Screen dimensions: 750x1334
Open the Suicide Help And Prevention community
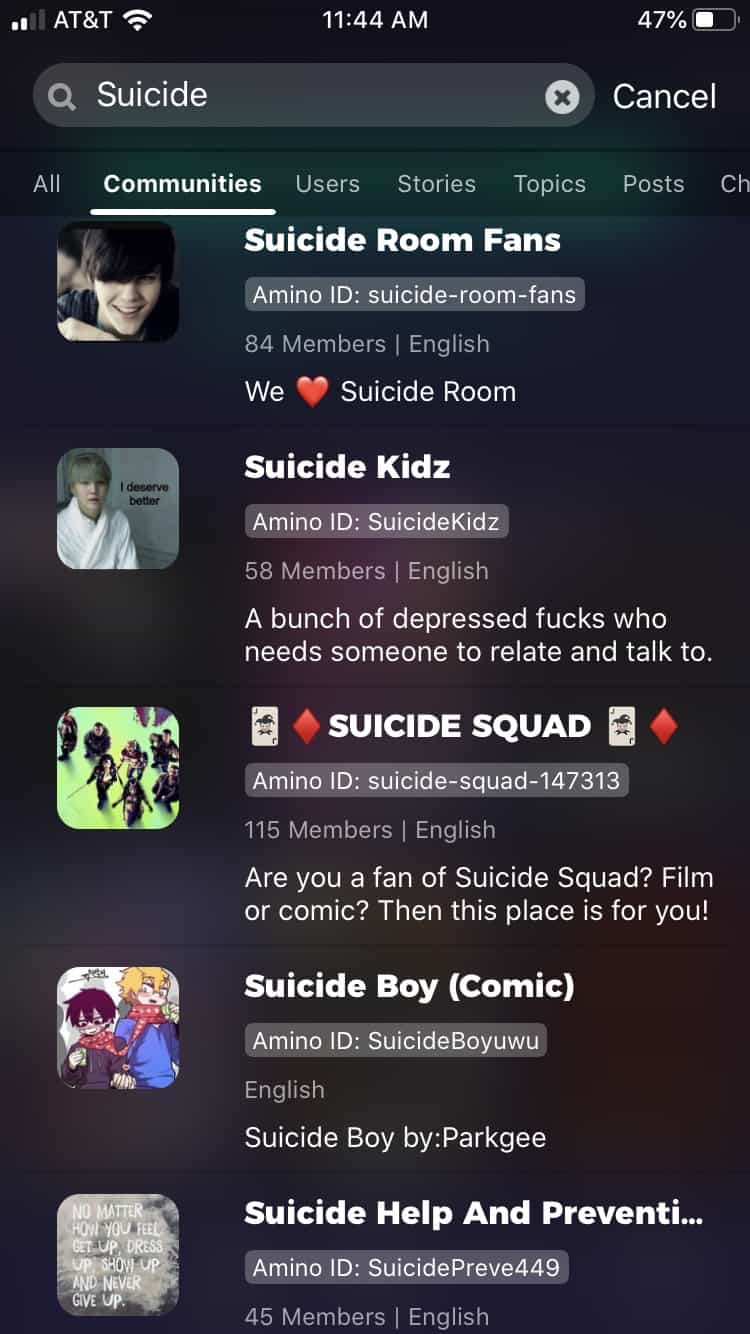click(473, 1213)
